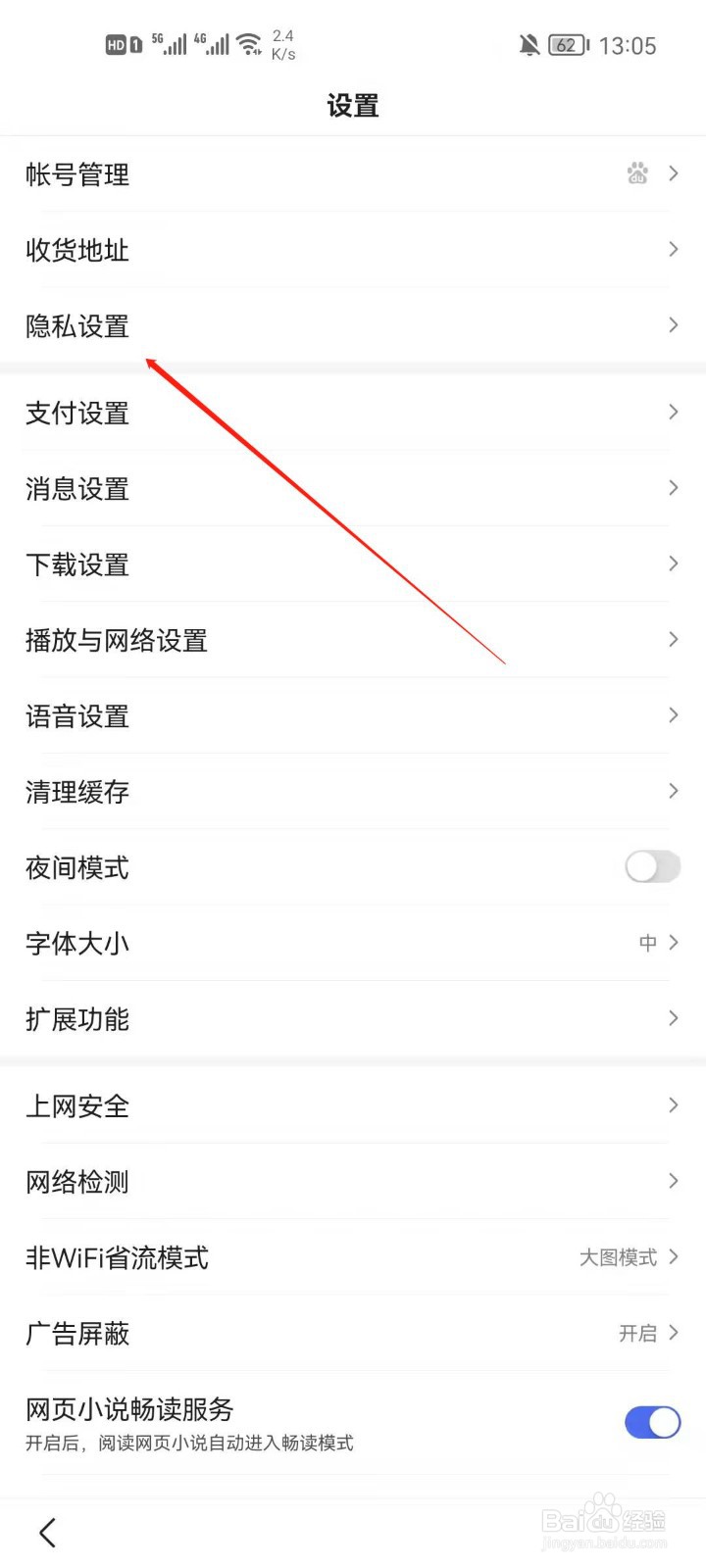Toggle night mode switch off state
Image resolution: width=706 pixels, height=1568 pixels.
(x=651, y=867)
